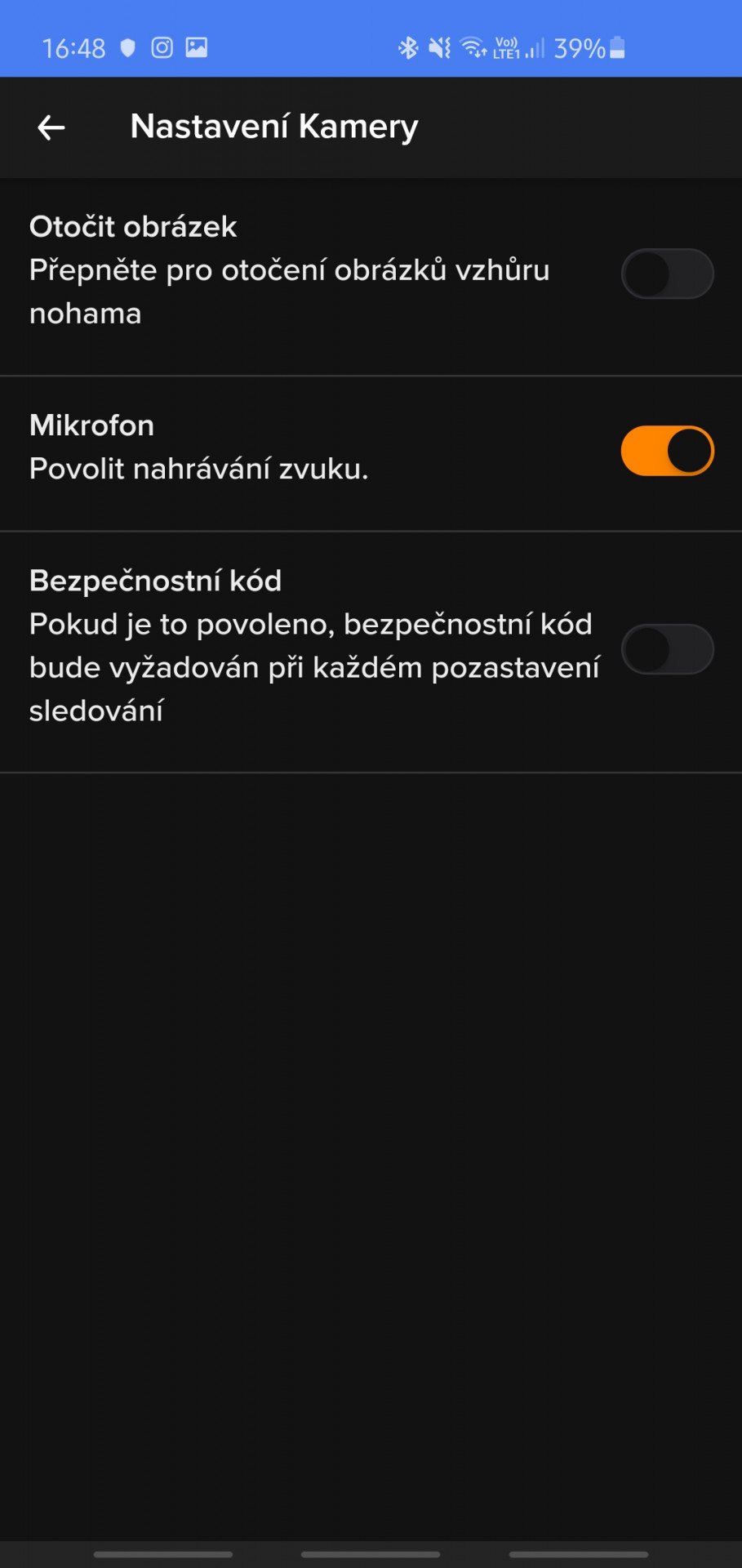Enable the Bezpečnostní kód switch
The width and height of the screenshot is (742, 1568).
(667, 649)
